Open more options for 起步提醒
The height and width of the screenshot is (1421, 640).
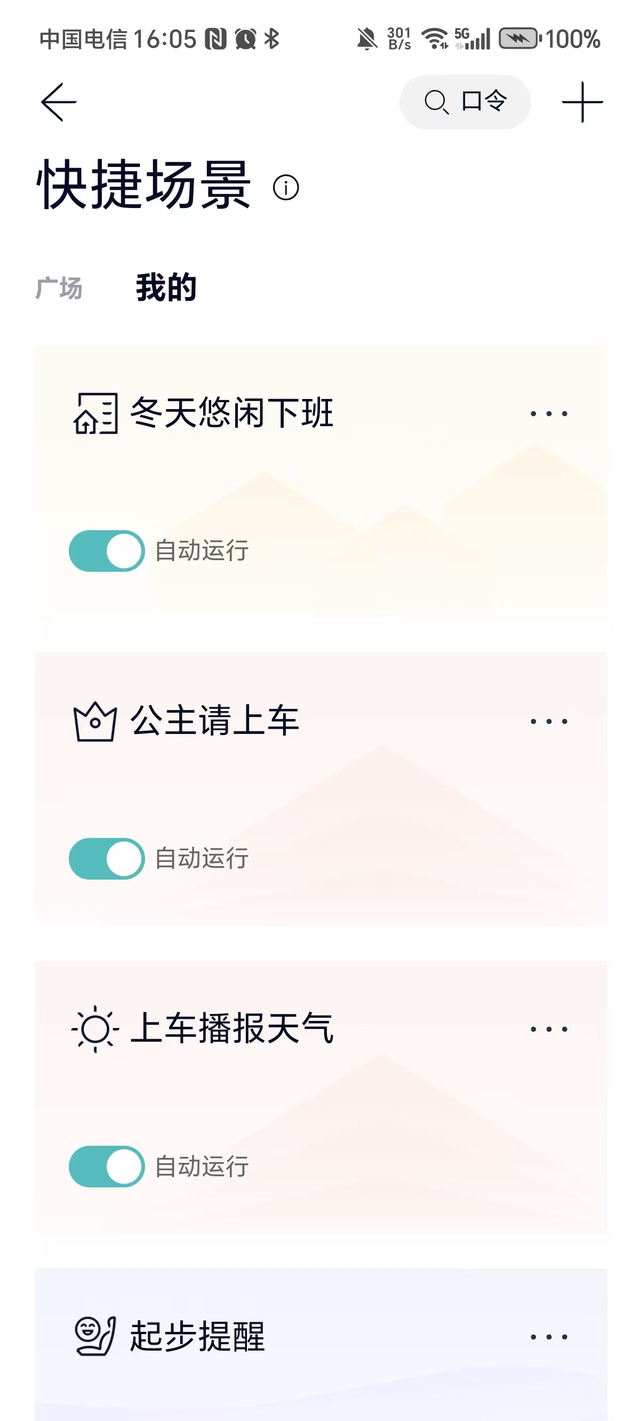(x=548, y=1337)
